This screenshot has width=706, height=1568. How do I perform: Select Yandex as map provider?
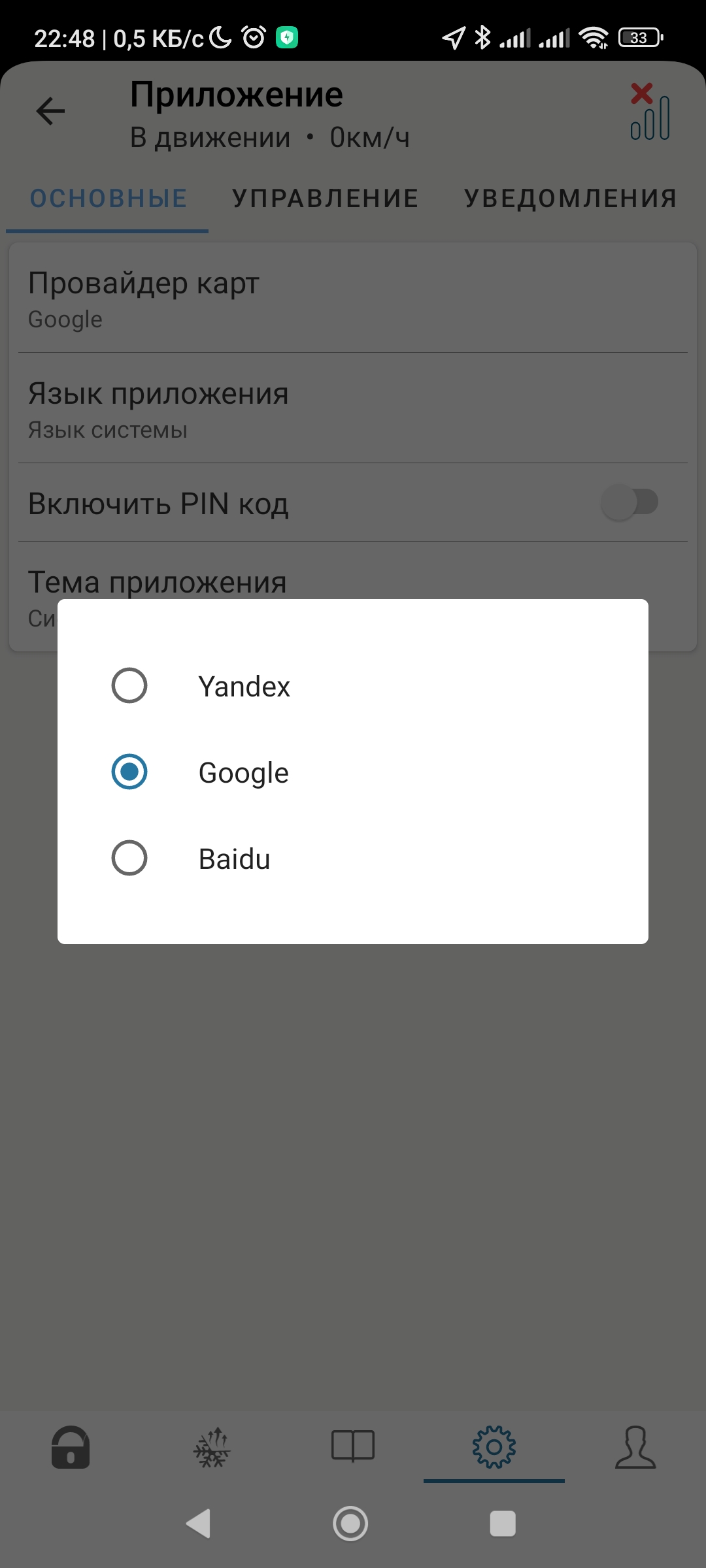129,685
